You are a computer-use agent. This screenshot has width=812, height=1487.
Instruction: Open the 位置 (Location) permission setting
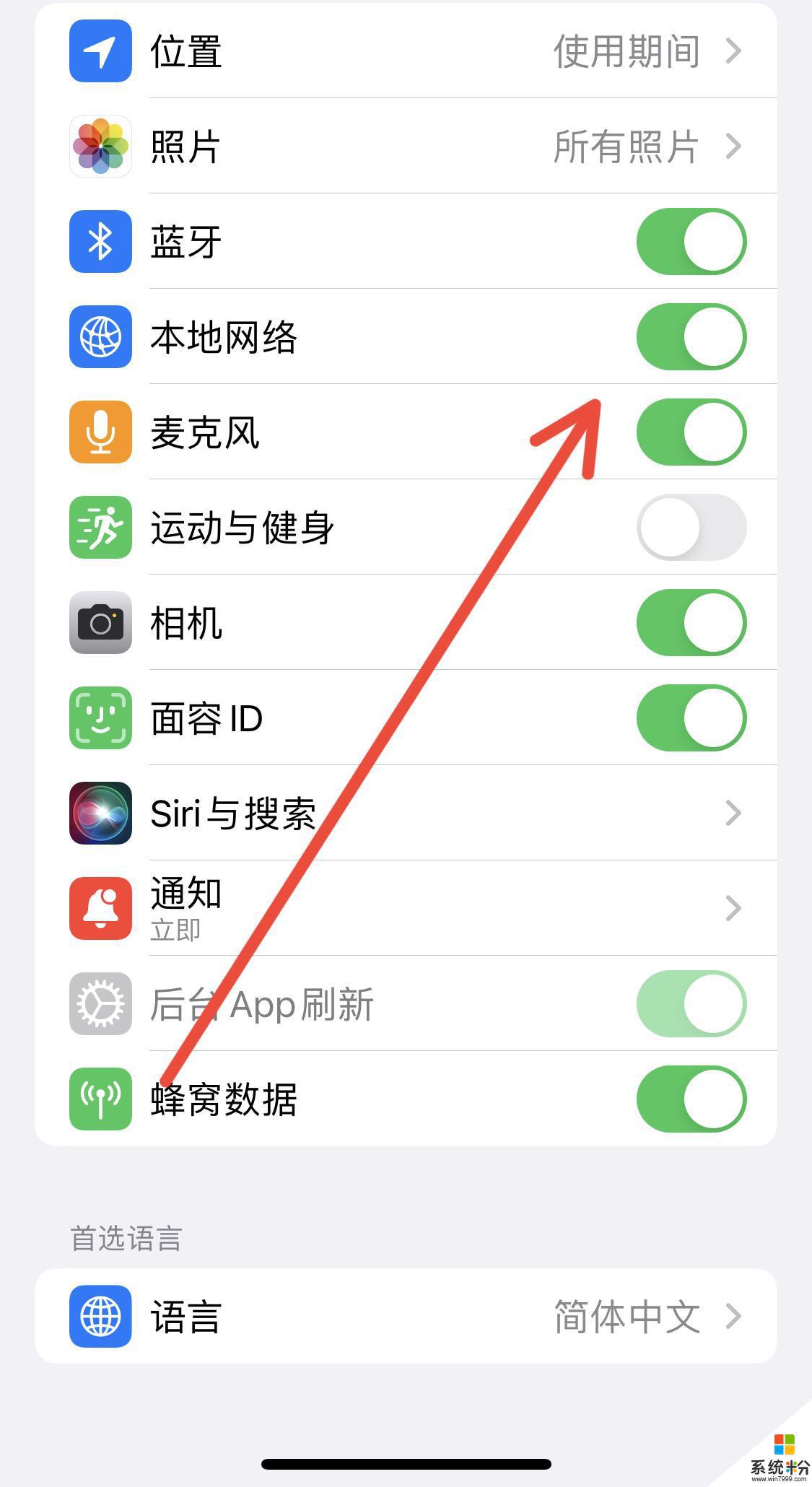406,51
